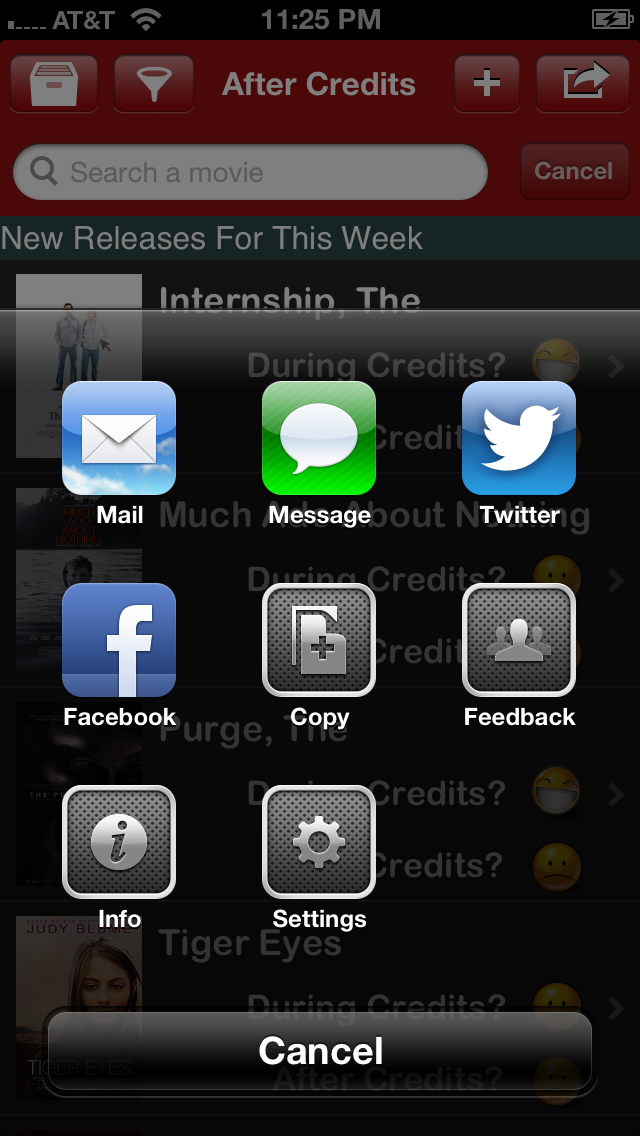Tap the archive box icon
Screen dimensions: 640x1136
pos(54,84)
